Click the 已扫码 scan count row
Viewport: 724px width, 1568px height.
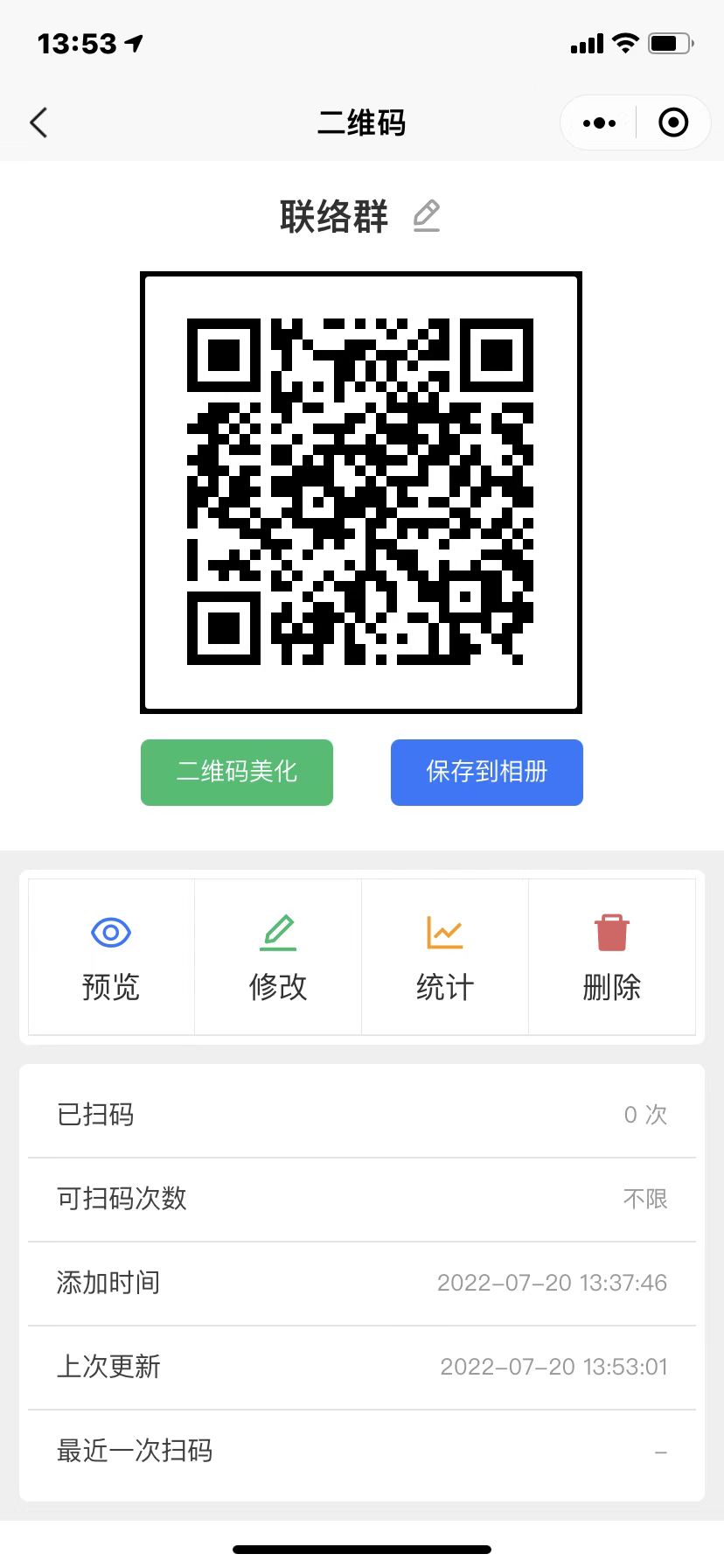pos(361,1114)
